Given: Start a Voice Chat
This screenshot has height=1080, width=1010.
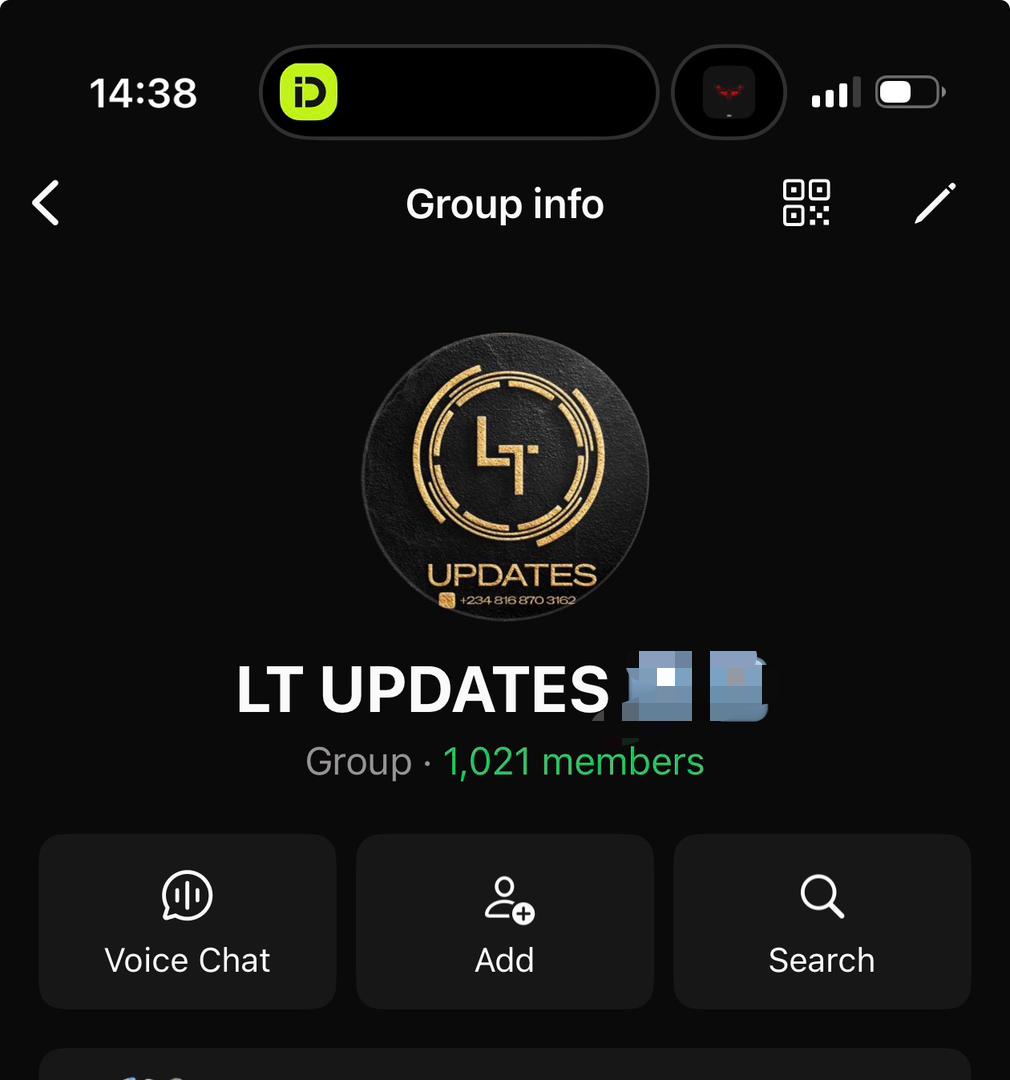Looking at the screenshot, I should pos(188,921).
